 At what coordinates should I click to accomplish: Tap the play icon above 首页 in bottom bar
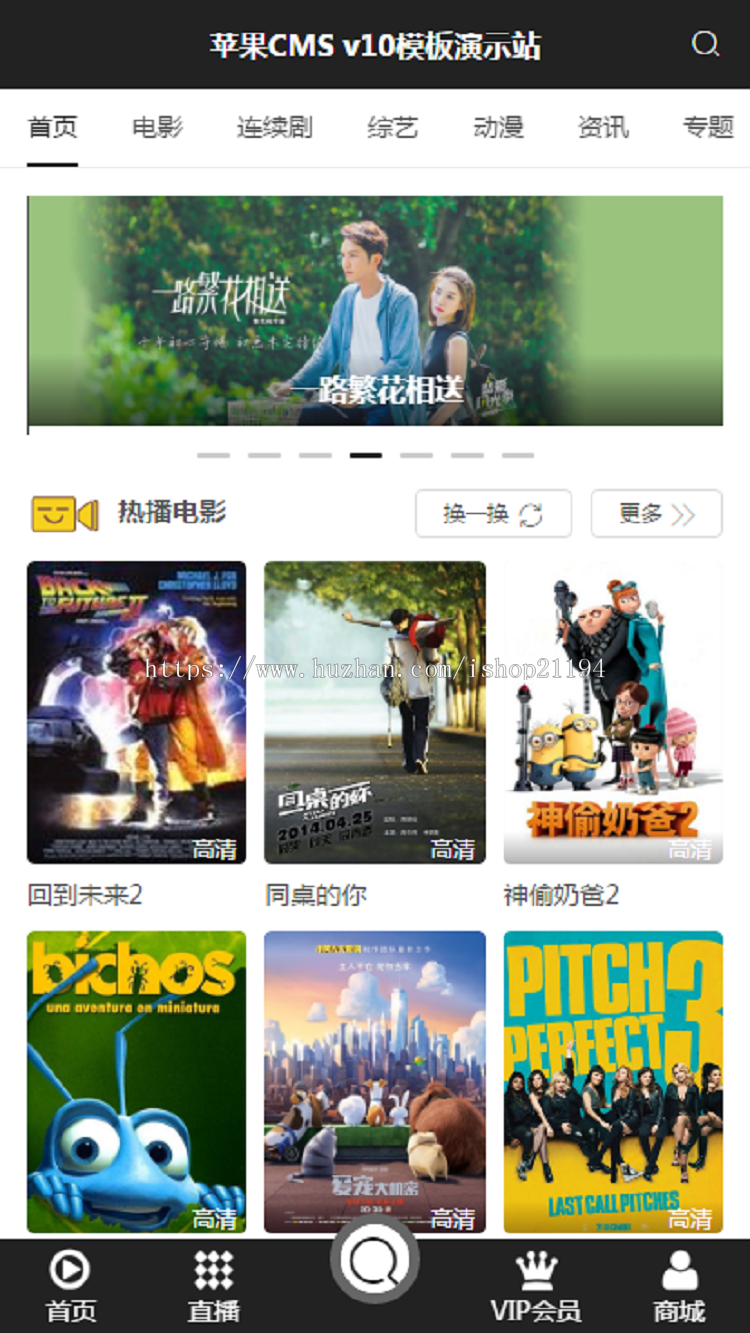(x=70, y=1271)
